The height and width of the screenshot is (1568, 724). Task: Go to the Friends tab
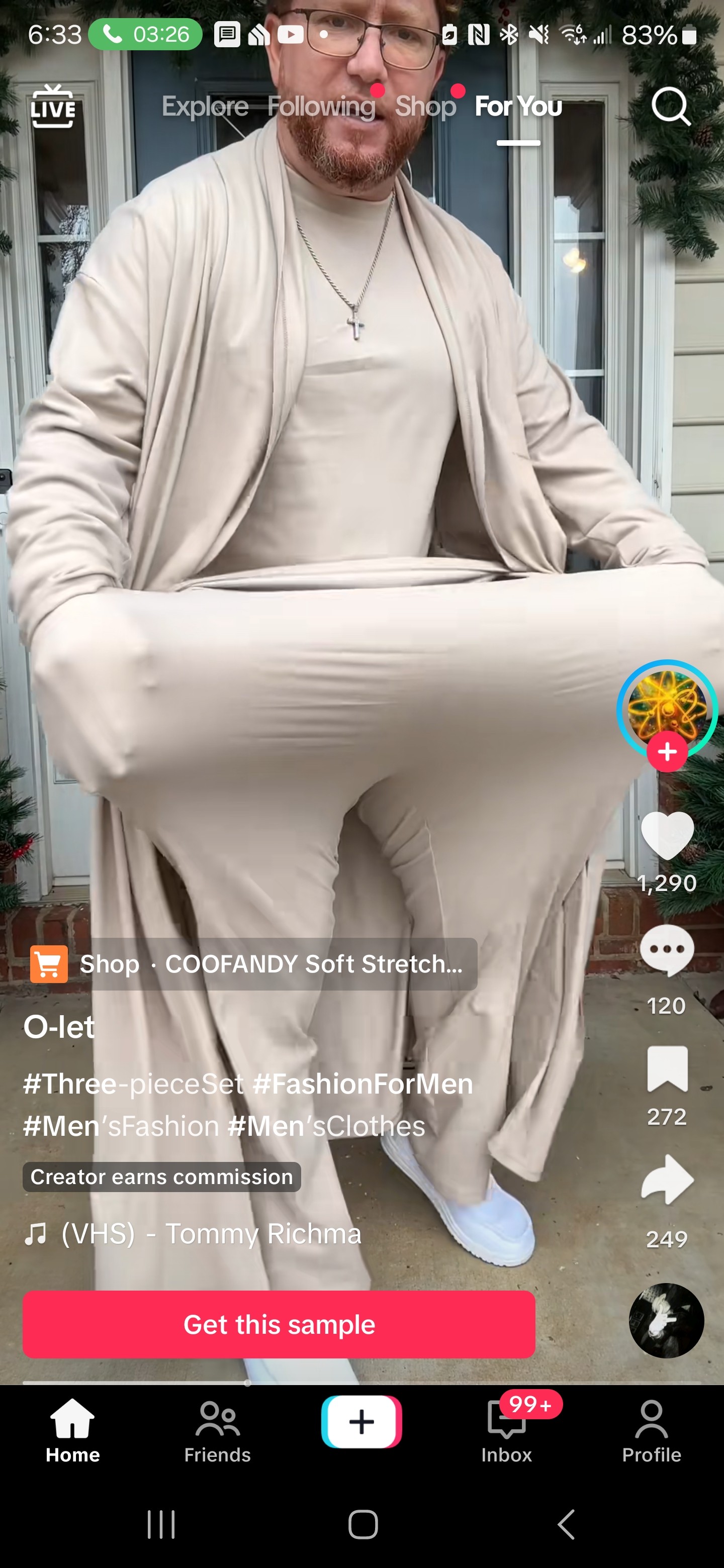click(x=217, y=1432)
